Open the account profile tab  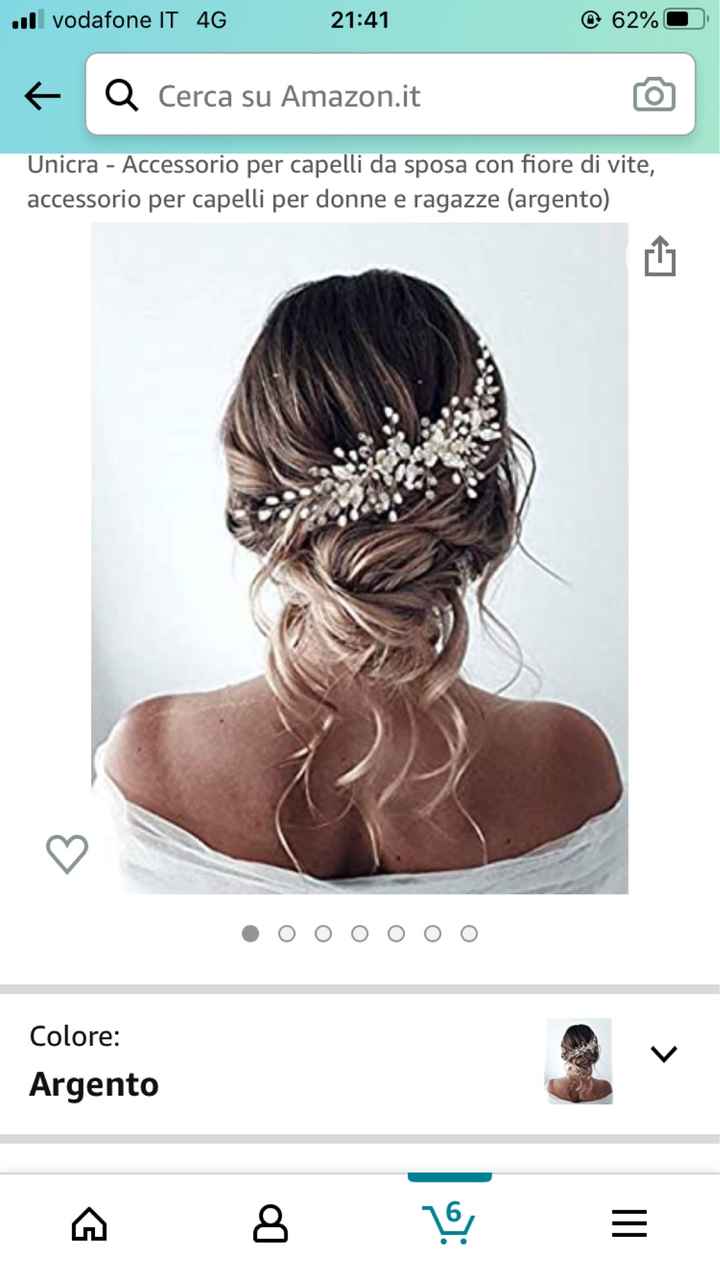click(270, 1223)
